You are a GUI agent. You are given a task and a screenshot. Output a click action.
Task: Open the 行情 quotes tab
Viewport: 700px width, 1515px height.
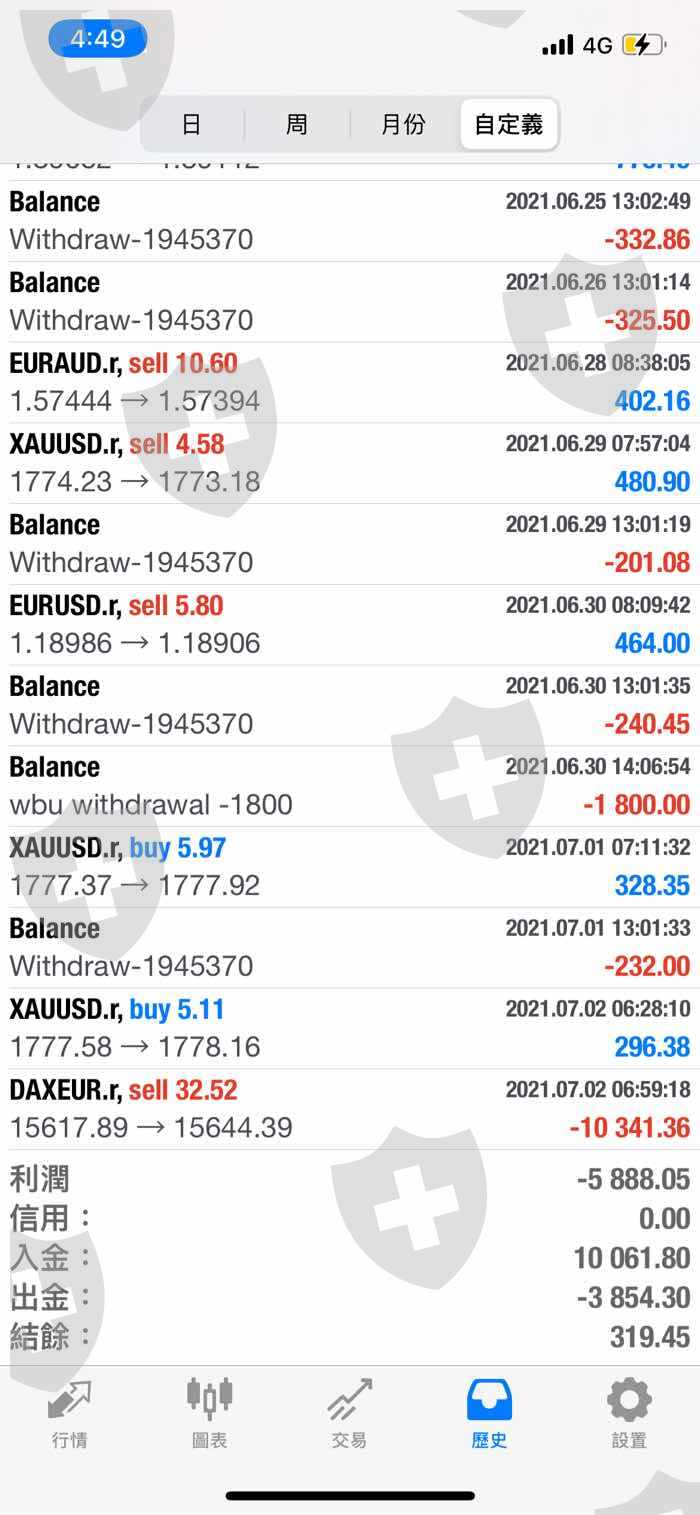pyautogui.click(x=70, y=1413)
